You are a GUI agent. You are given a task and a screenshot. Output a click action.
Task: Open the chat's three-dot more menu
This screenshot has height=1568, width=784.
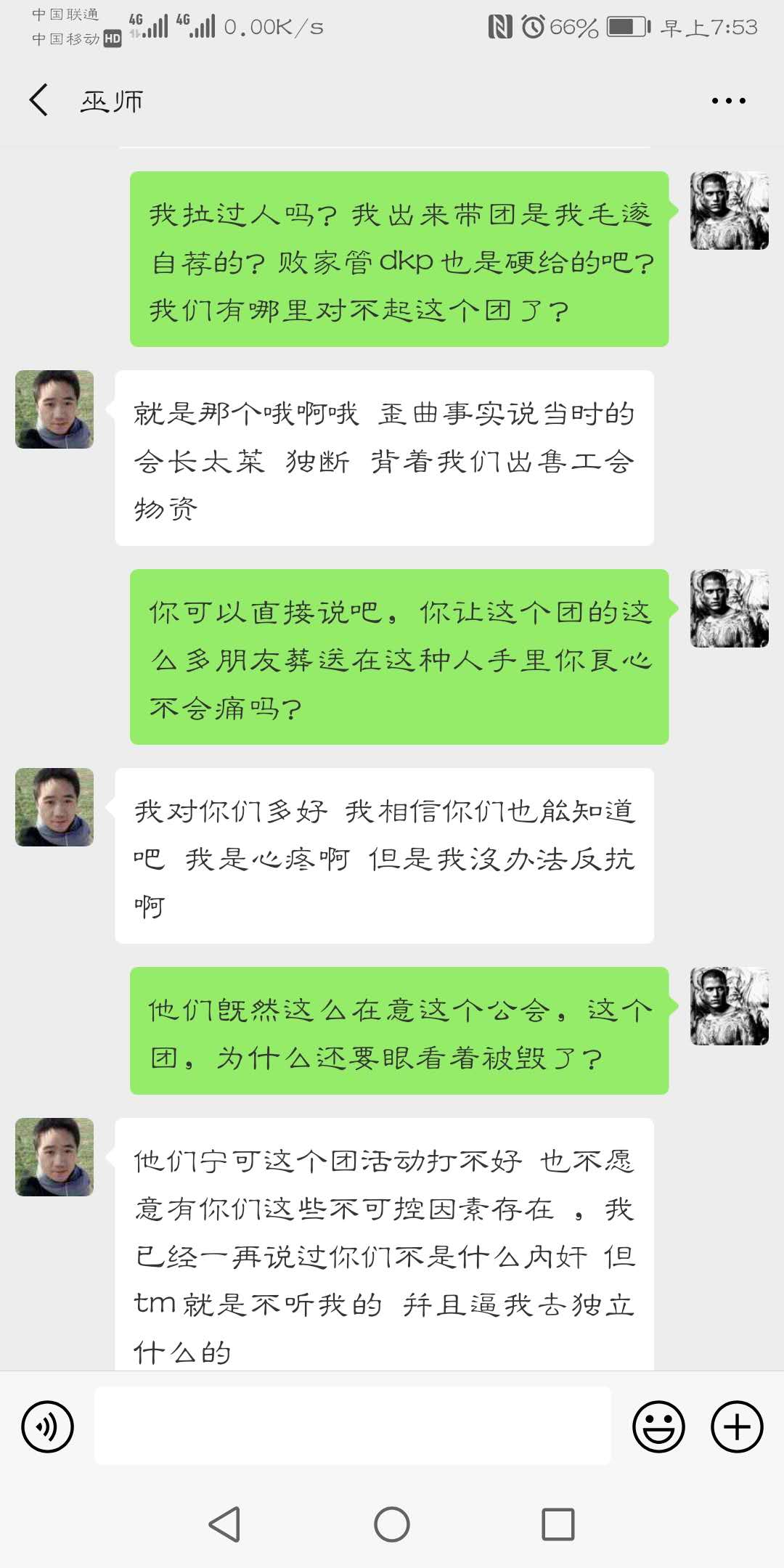[728, 101]
